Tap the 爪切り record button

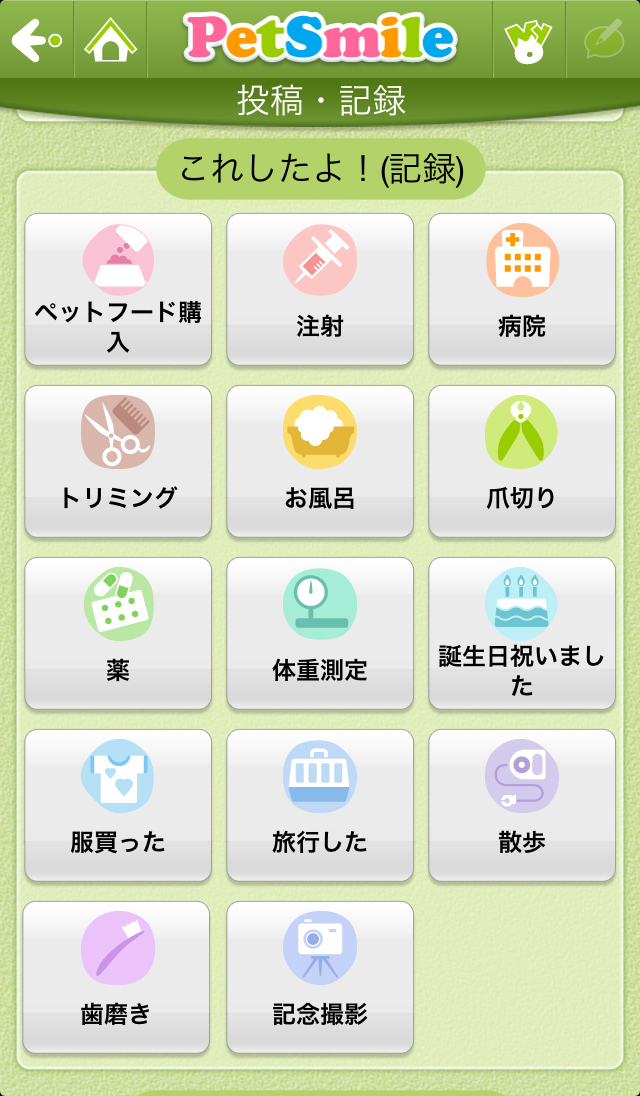coord(522,461)
